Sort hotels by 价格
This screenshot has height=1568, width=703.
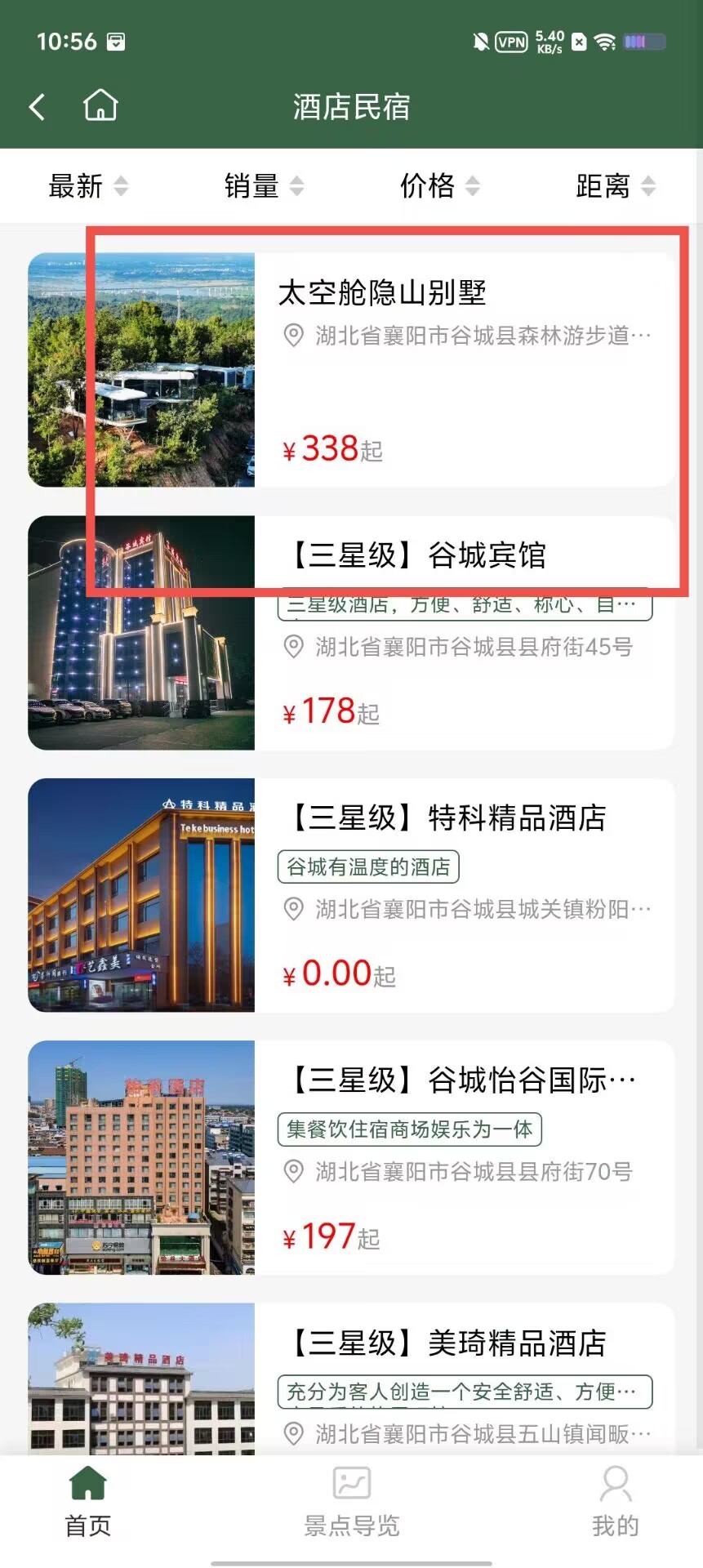click(439, 185)
